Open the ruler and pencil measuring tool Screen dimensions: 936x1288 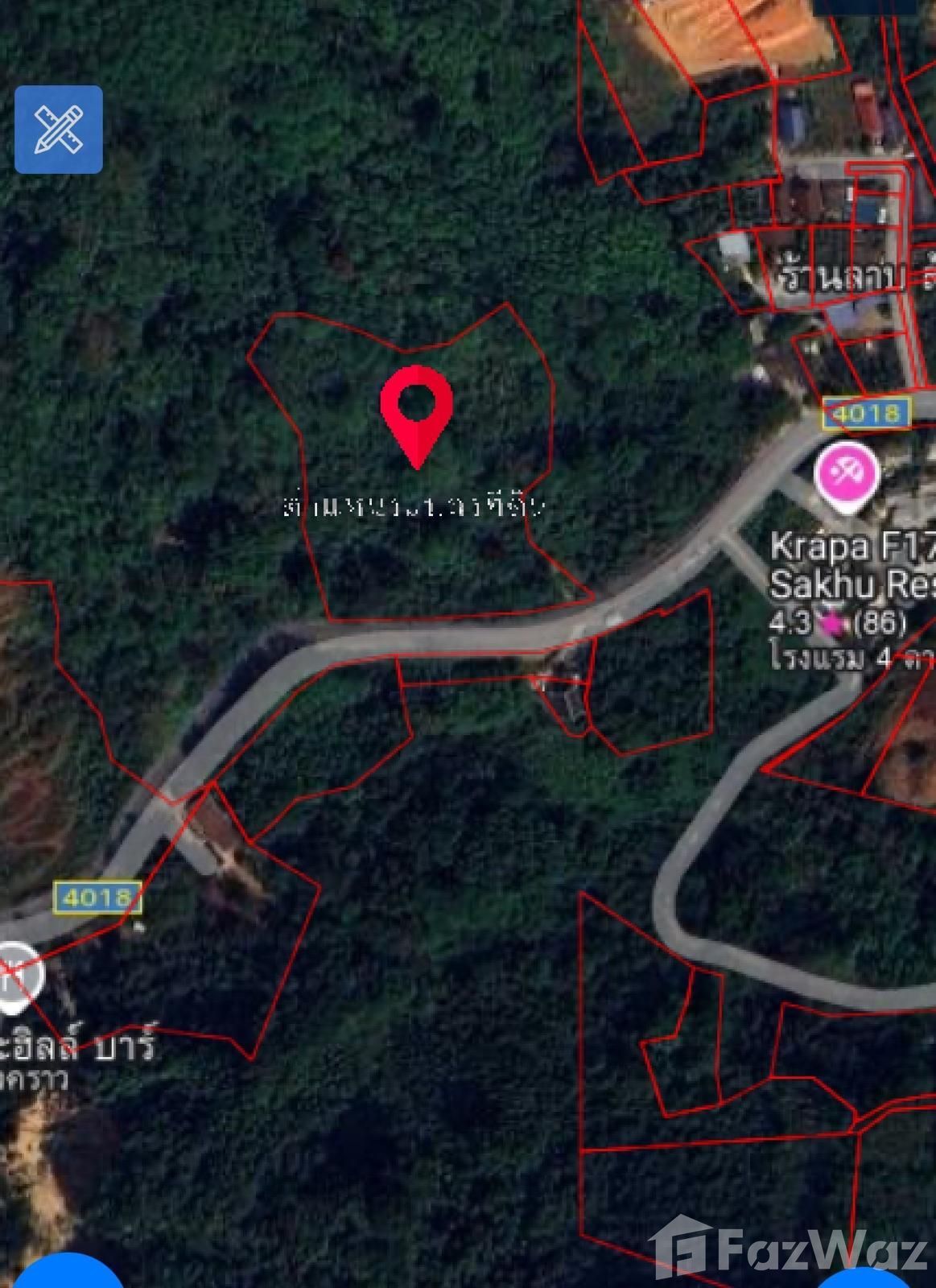[x=58, y=130]
